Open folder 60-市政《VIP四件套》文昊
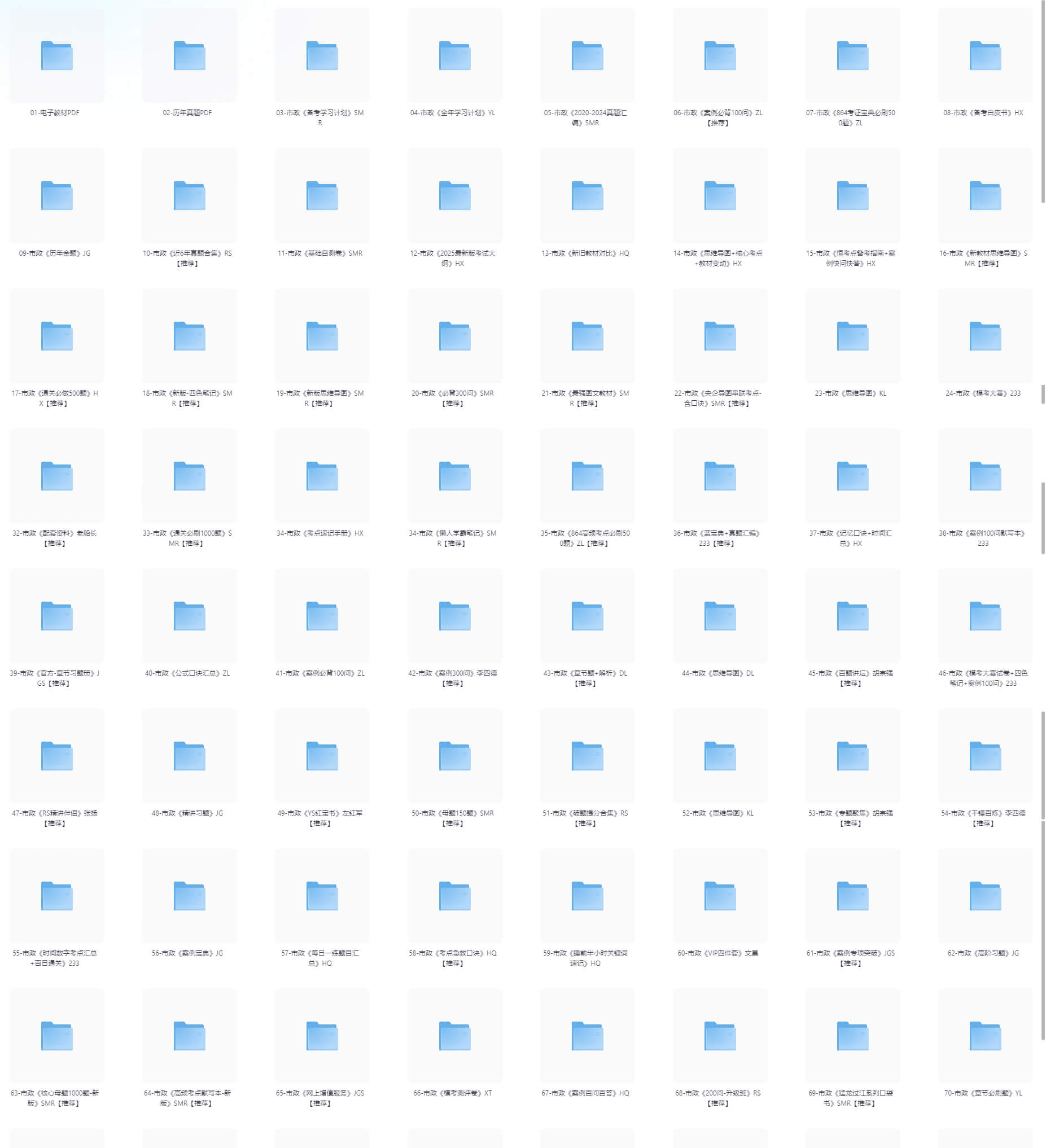 (720, 896)
